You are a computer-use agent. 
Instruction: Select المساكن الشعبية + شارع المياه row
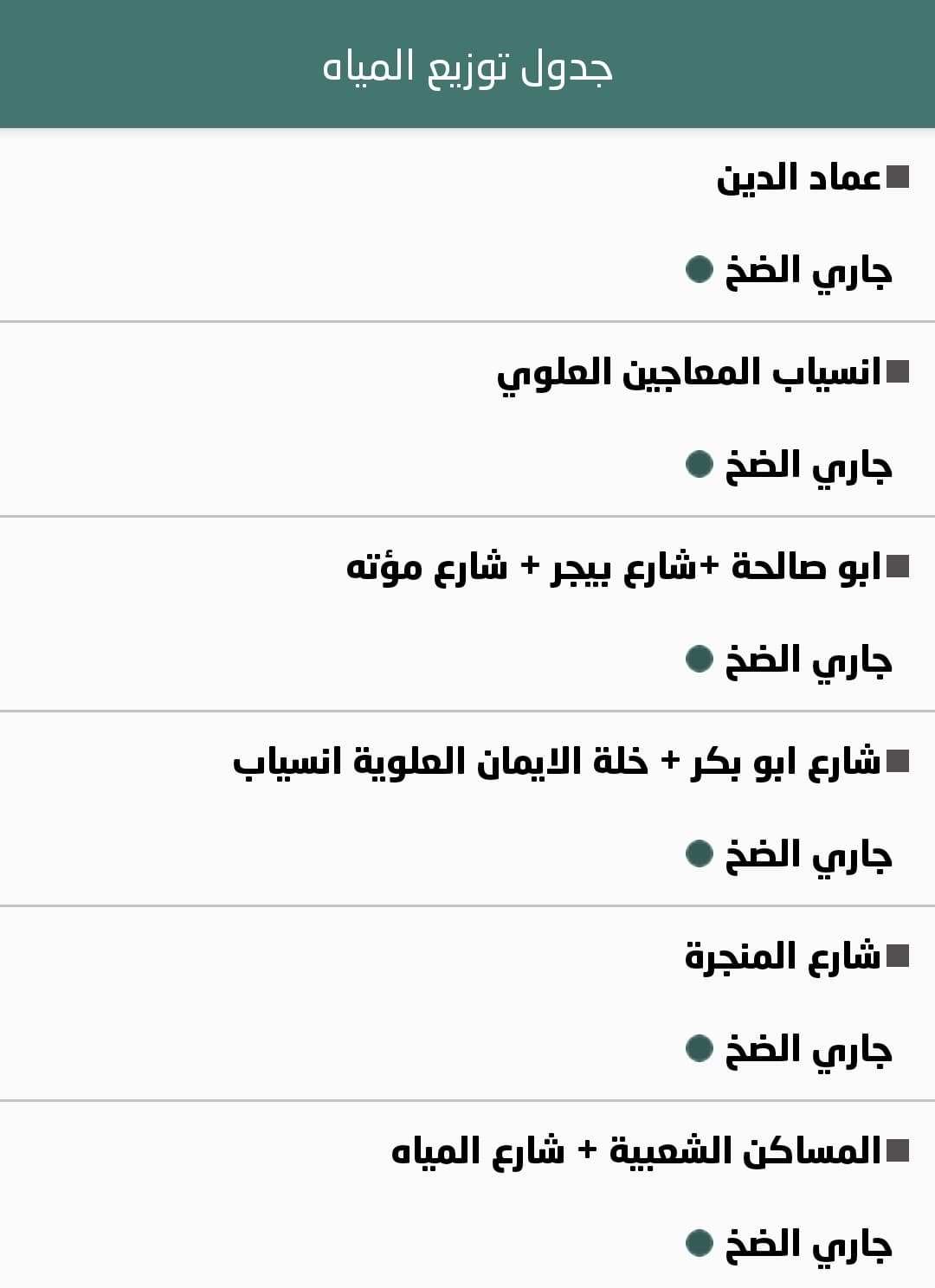point(636,1152)
